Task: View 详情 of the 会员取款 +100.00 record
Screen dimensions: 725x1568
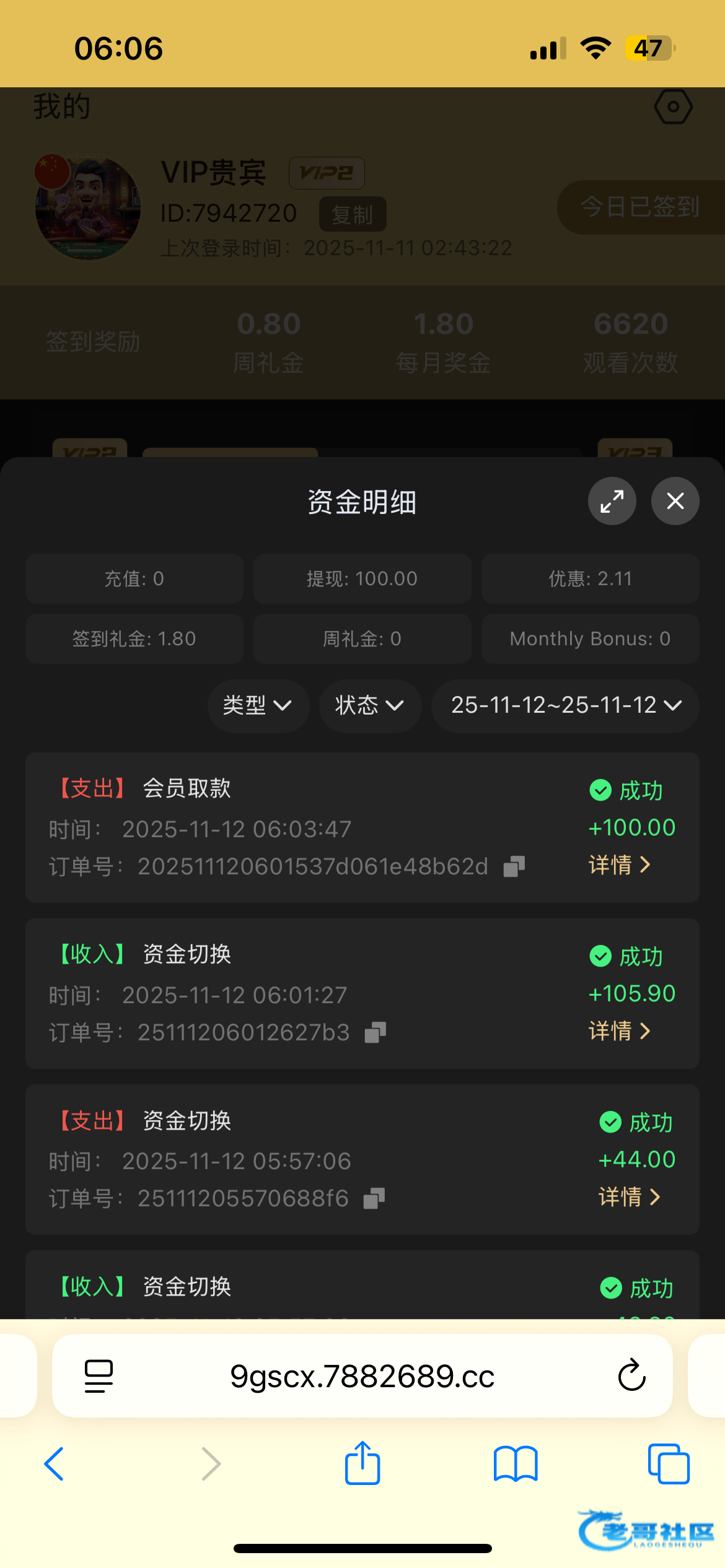Action: click(620, 865)
